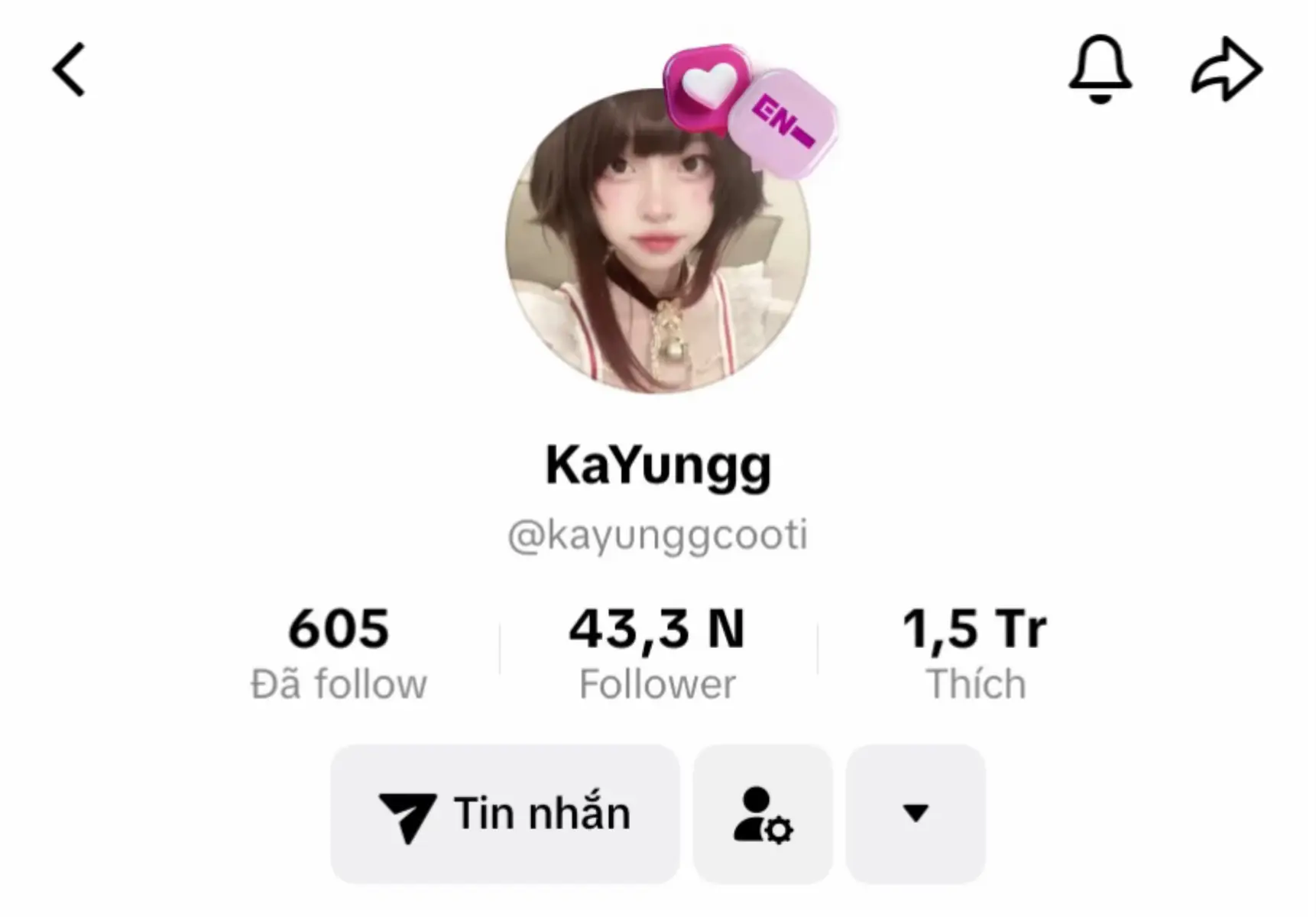View the 43,3 N Follower list
1316x917 pixels.
(657, 653)
